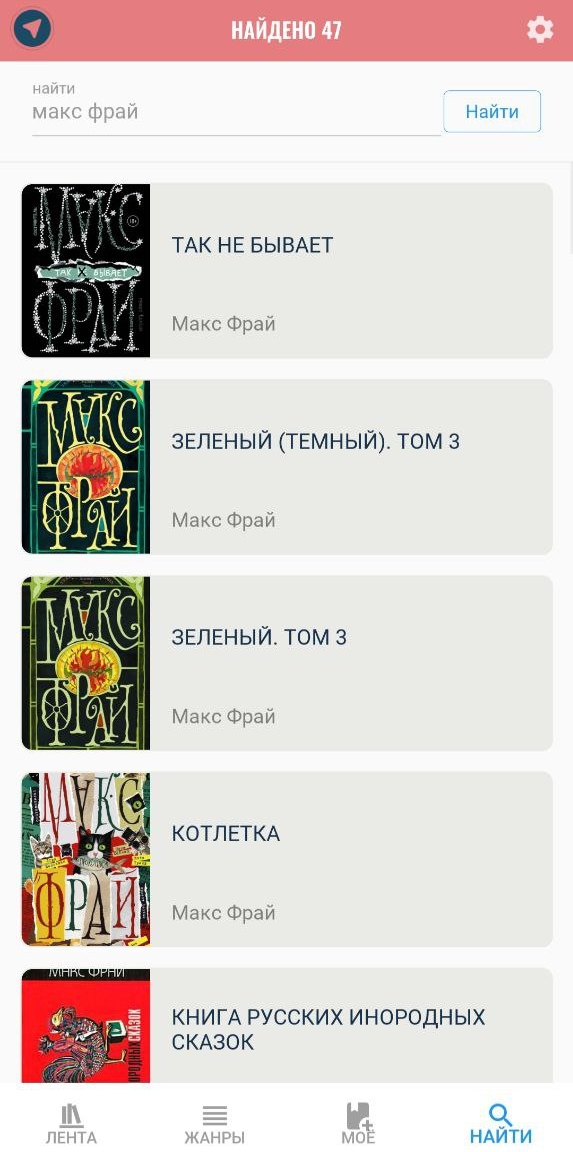The image size is (573, 1152).
Task: Switch to the ЛЕНТА tab
Action: (x=71, y=1123)
